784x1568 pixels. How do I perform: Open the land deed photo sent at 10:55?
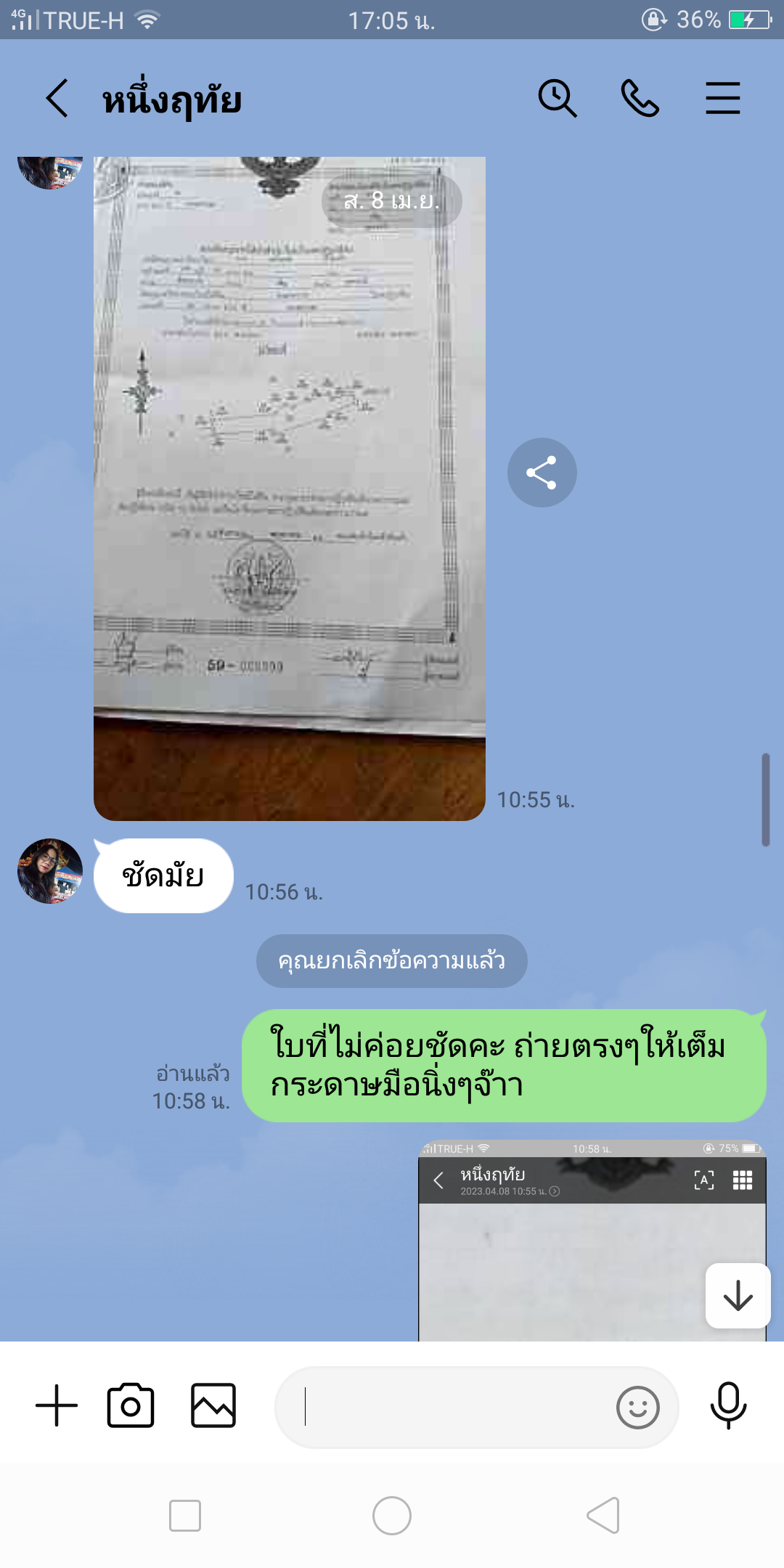click(x=290, y=489)
